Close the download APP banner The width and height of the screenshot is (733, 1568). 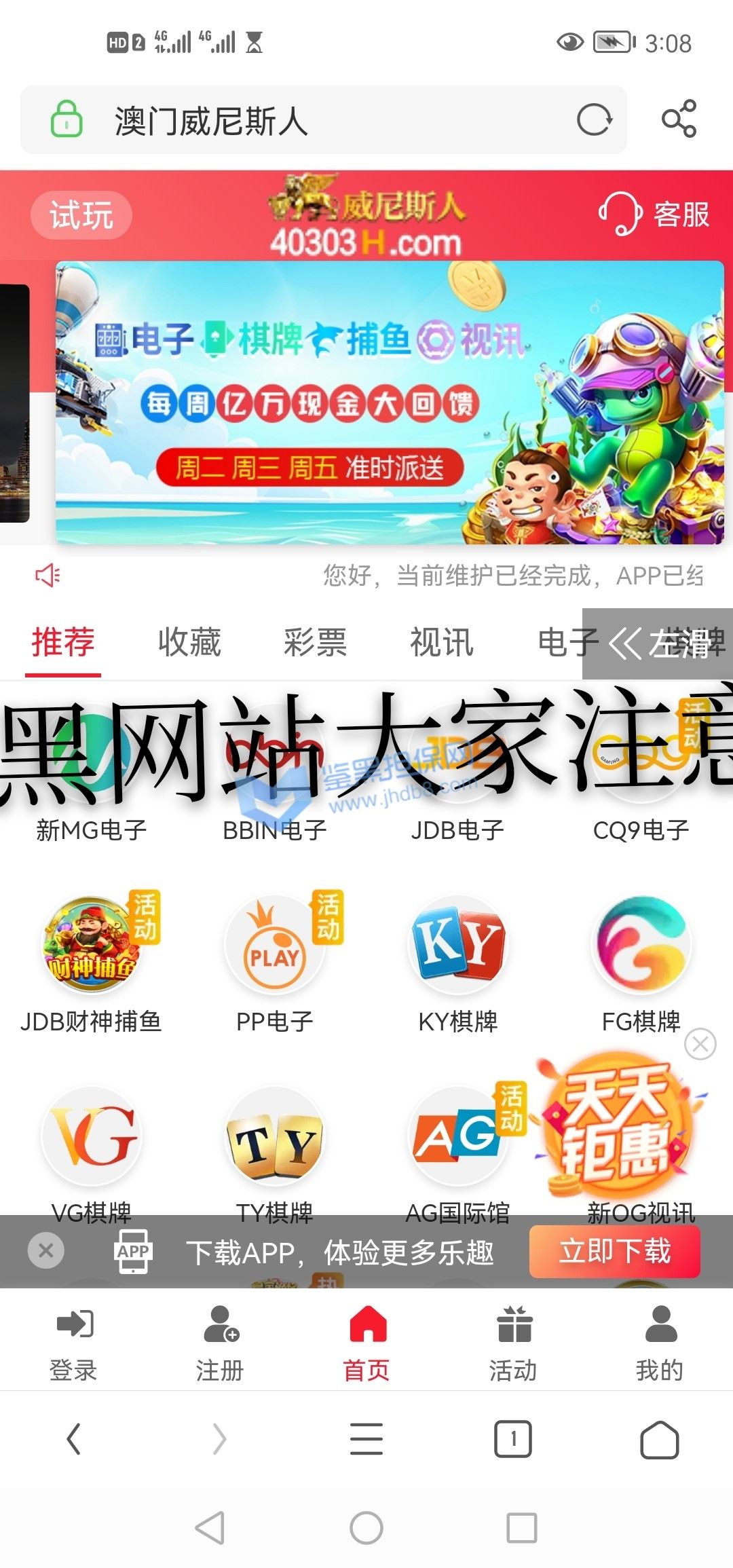tap(46, 1250)
